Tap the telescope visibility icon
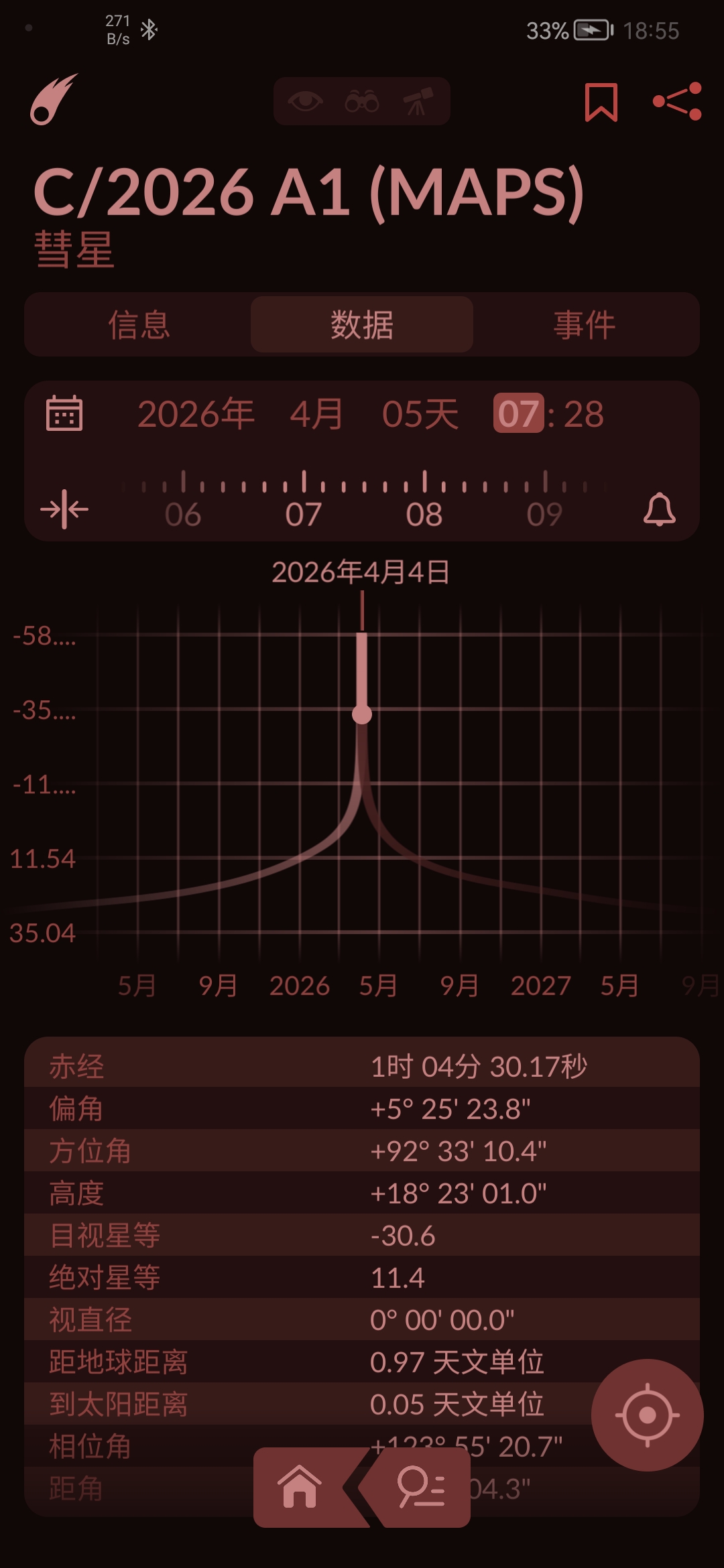Image resolution: width=724 pixels, height=1568 pixels. (x=418, y=102)
